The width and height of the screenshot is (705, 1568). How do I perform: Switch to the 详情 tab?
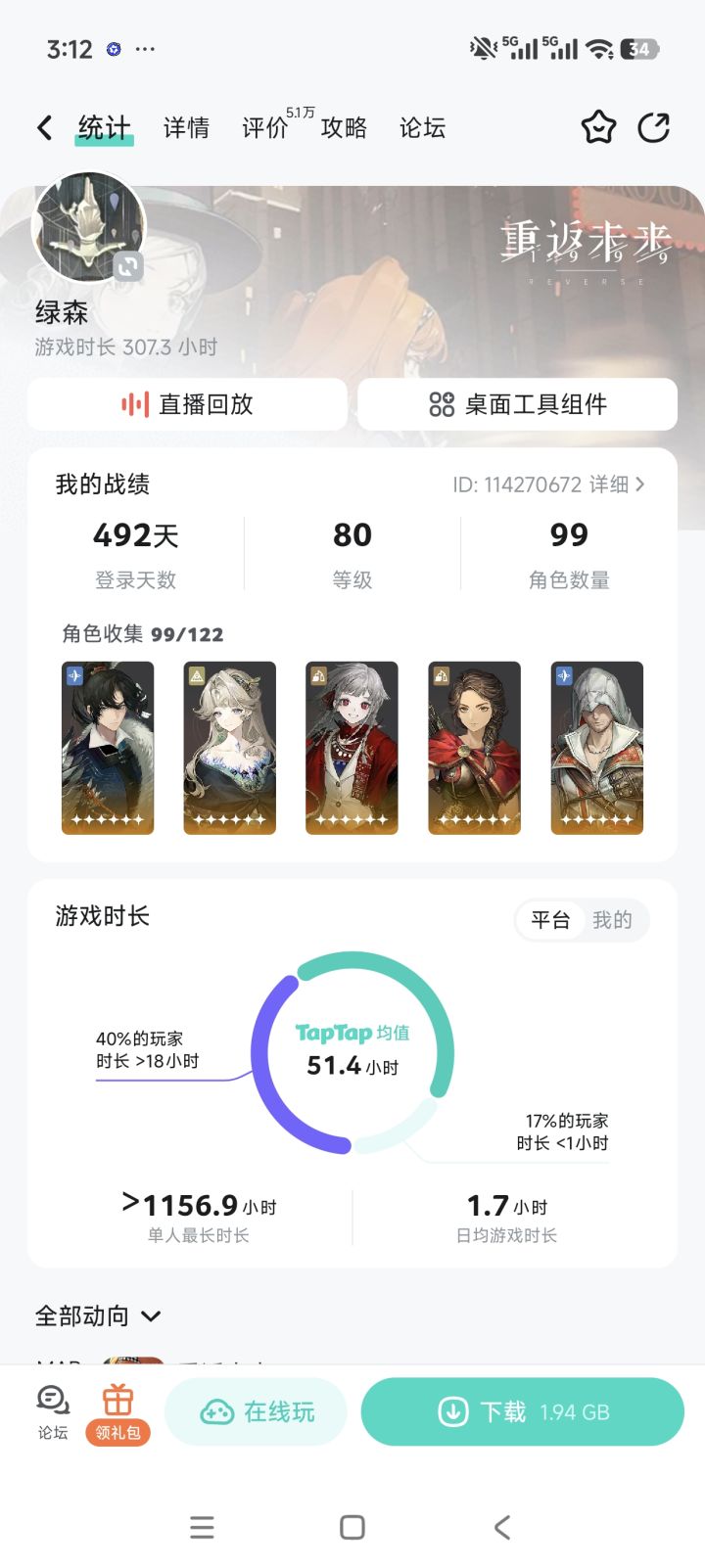point(186,128)
